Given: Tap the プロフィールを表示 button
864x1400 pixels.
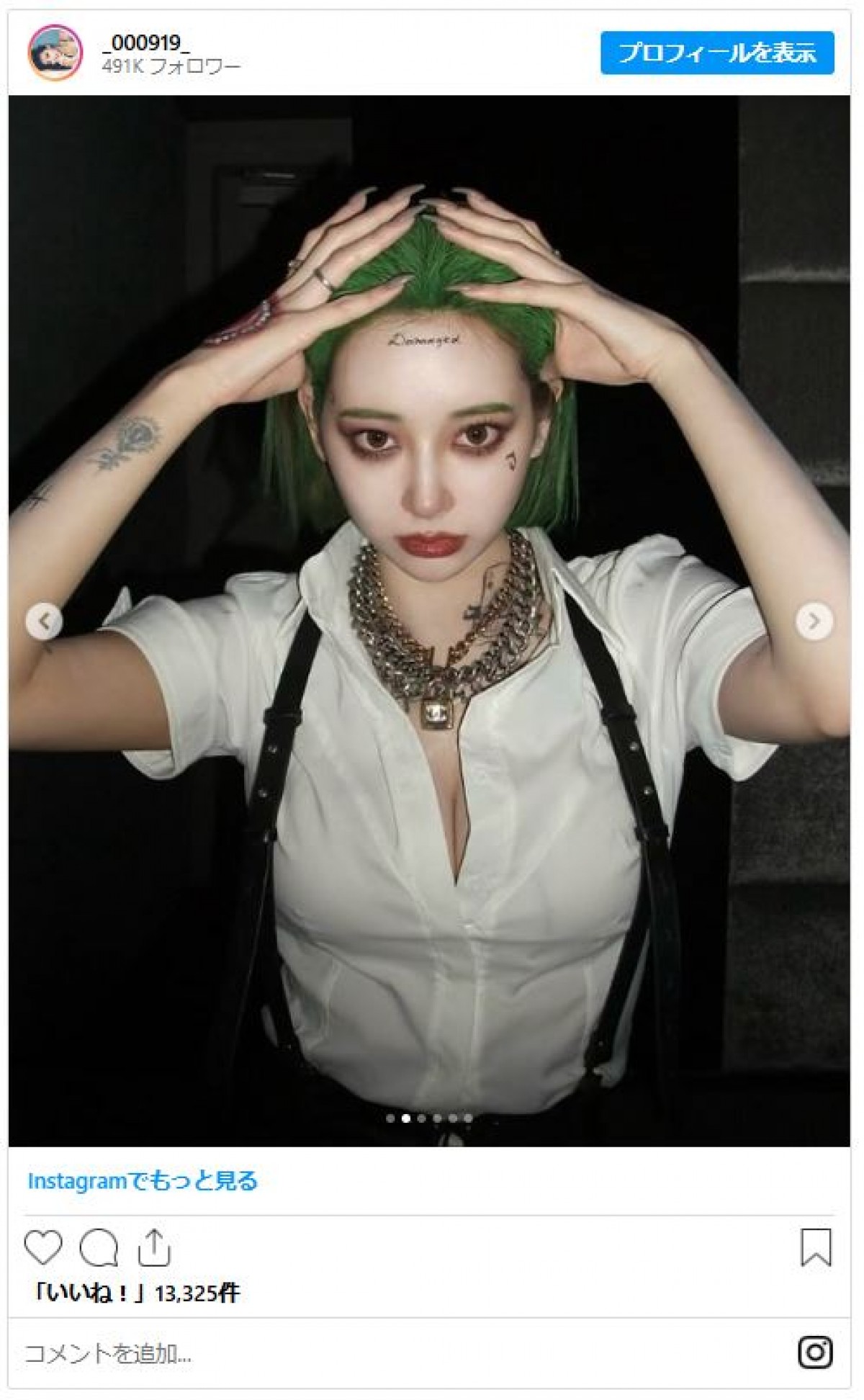Looking at the screenshot, I should 717,53.
